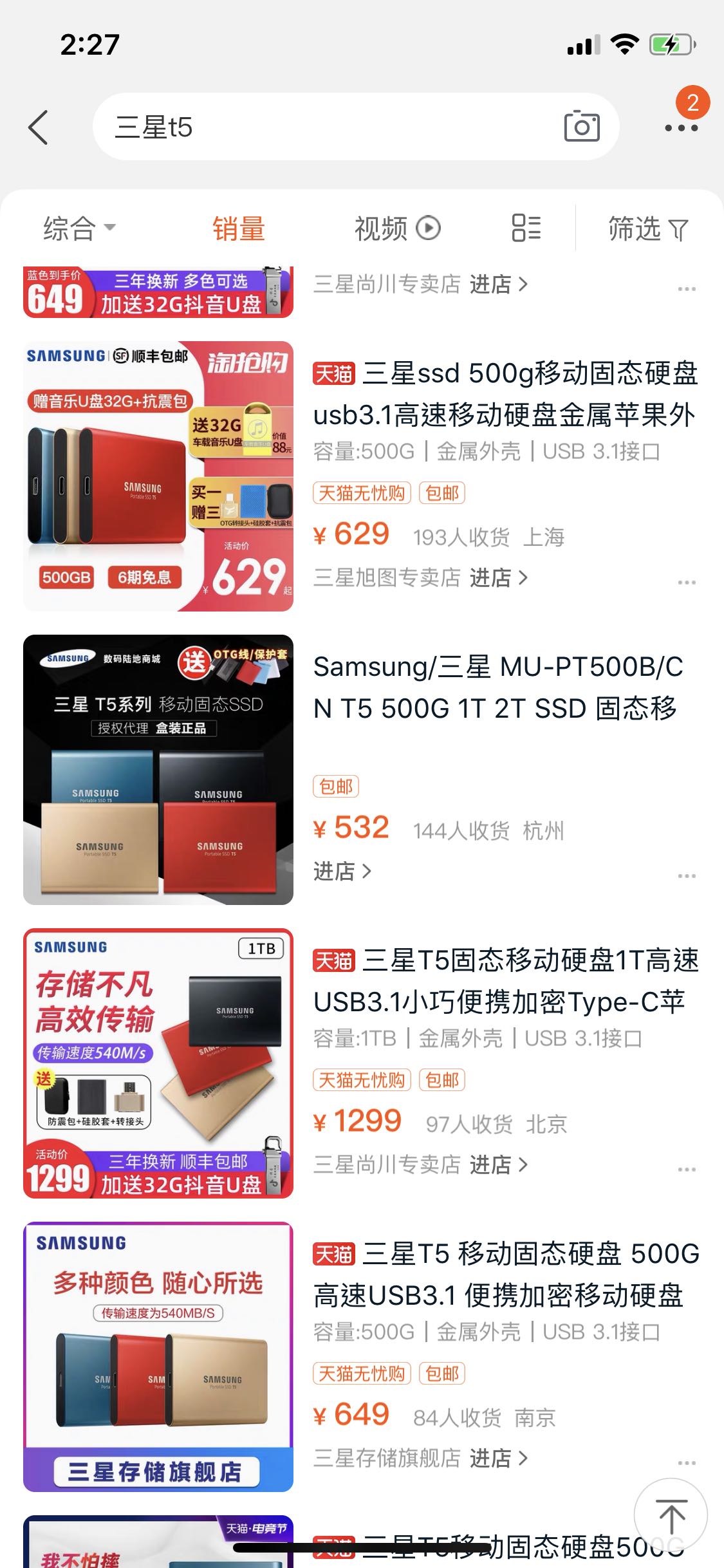724x1568 pixels.
Task: Open more options for ¥629 item
Action: pos(687,583)
